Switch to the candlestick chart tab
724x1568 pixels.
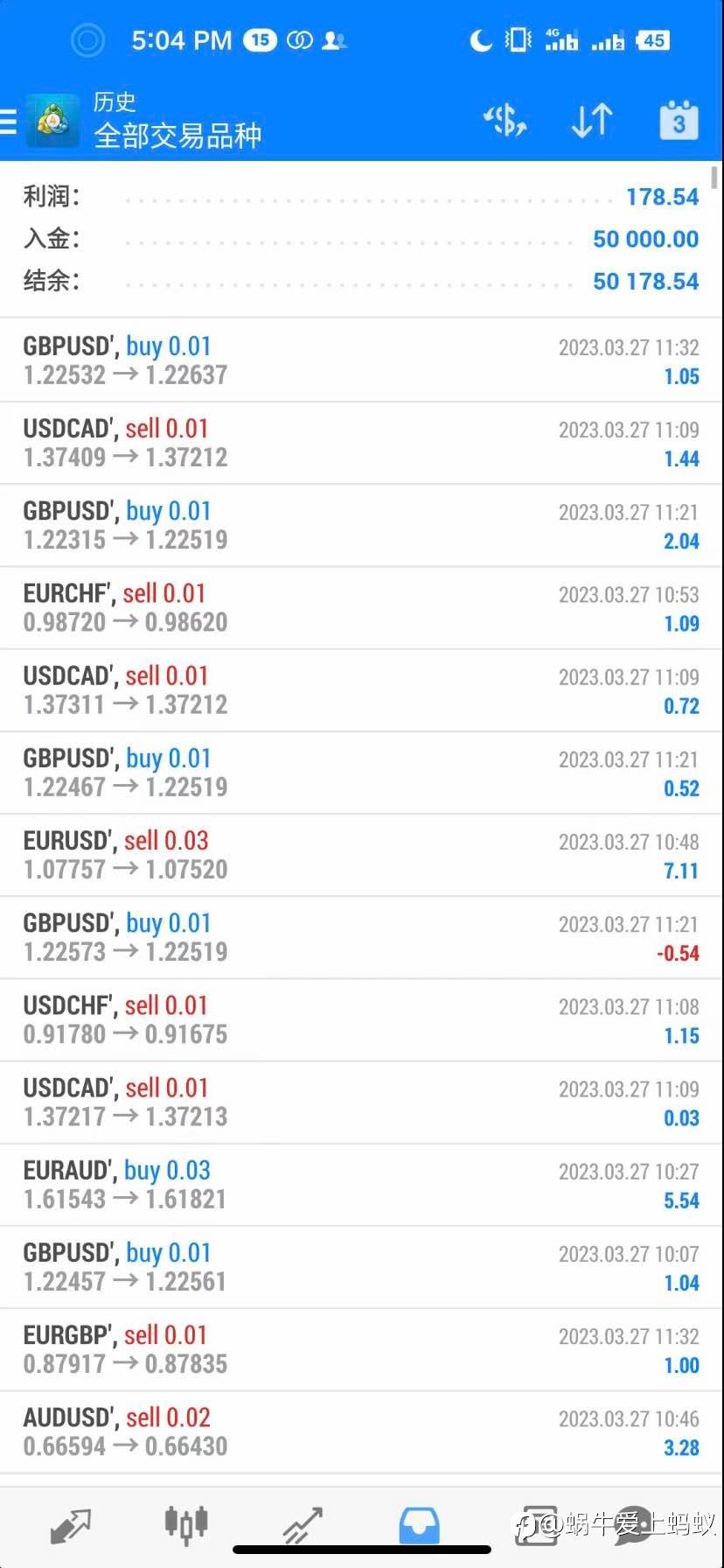tap(186, 1524)
